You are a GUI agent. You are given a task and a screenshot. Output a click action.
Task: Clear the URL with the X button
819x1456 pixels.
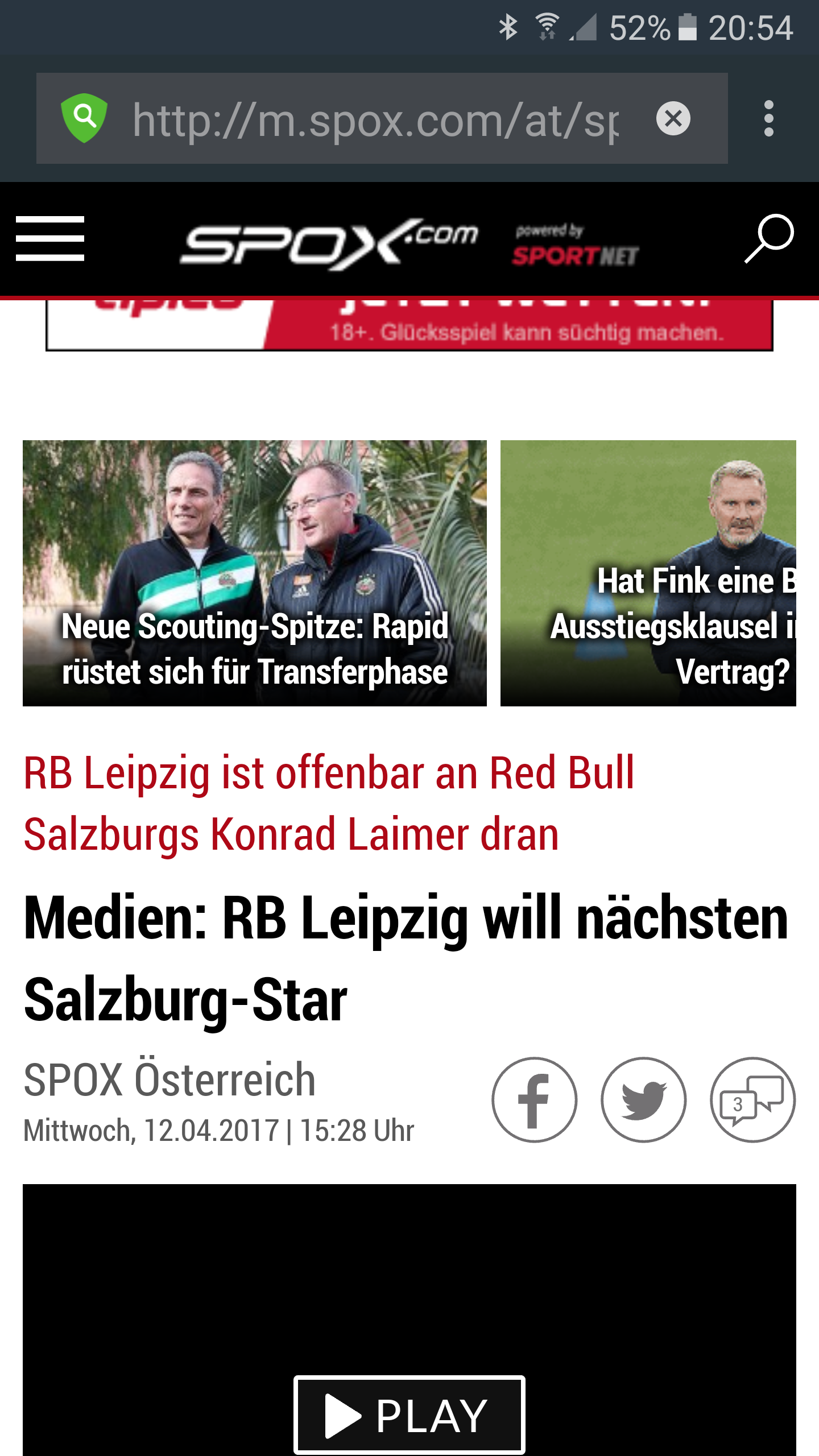click(x=673, y=119)
